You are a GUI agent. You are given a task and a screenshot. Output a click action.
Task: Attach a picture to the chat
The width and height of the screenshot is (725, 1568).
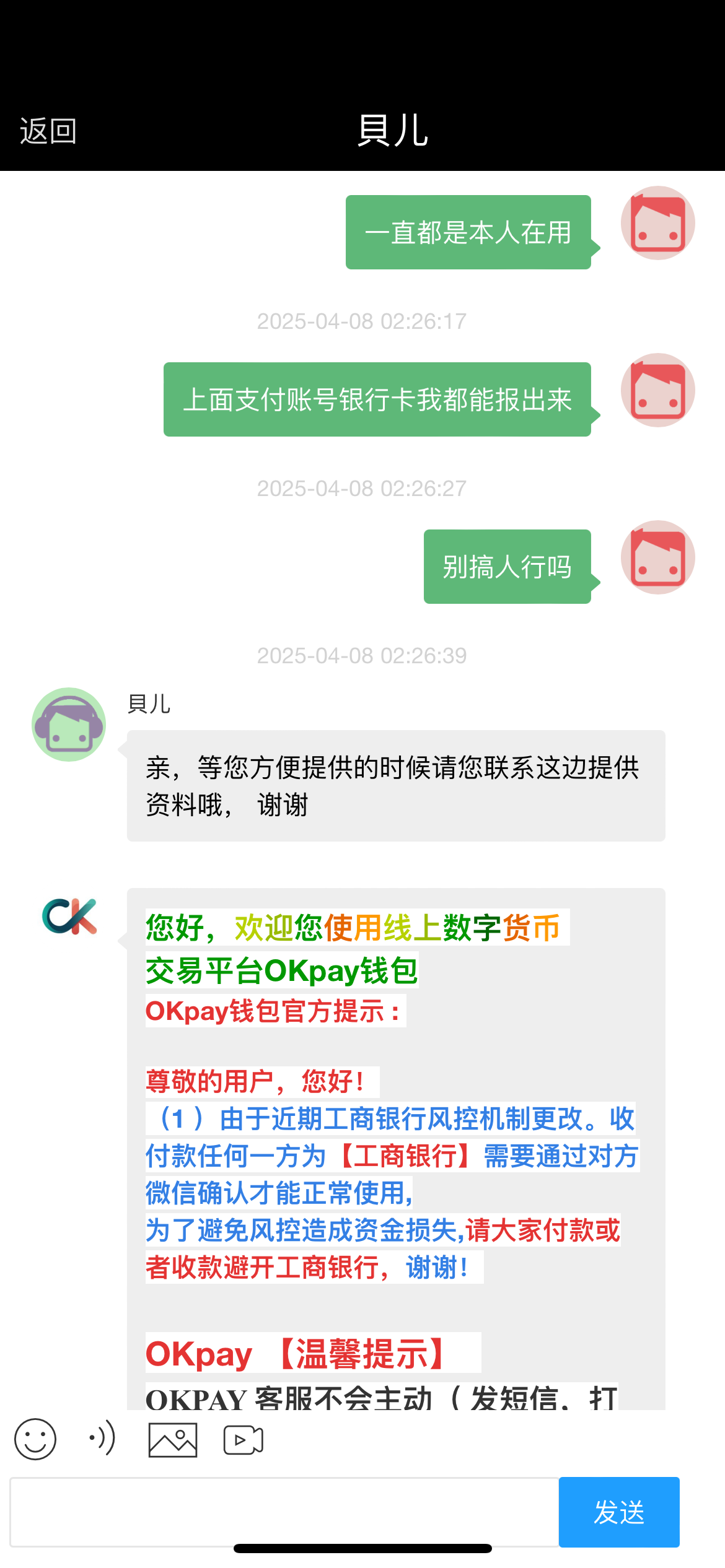point(173,1440)
